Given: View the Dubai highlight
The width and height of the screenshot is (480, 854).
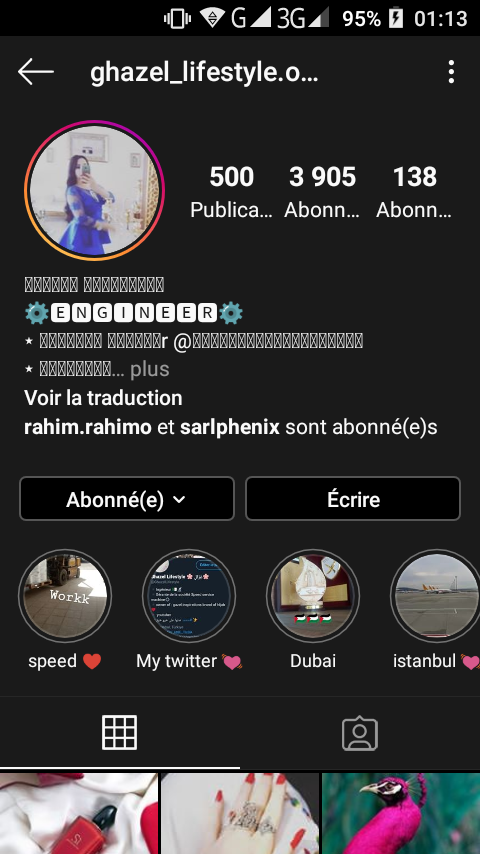Looking at the screenshot, I should click(313, 596).
